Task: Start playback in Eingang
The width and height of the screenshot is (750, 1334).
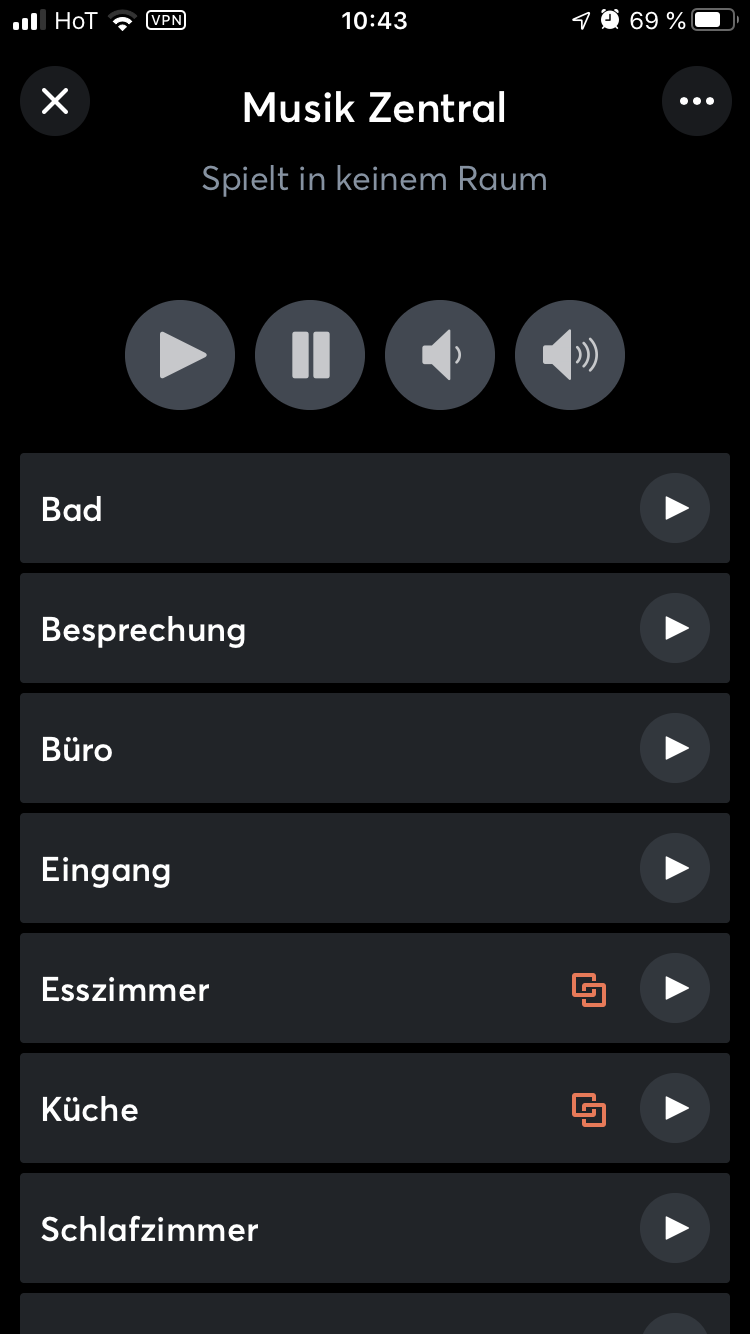Action: (675, 868)
